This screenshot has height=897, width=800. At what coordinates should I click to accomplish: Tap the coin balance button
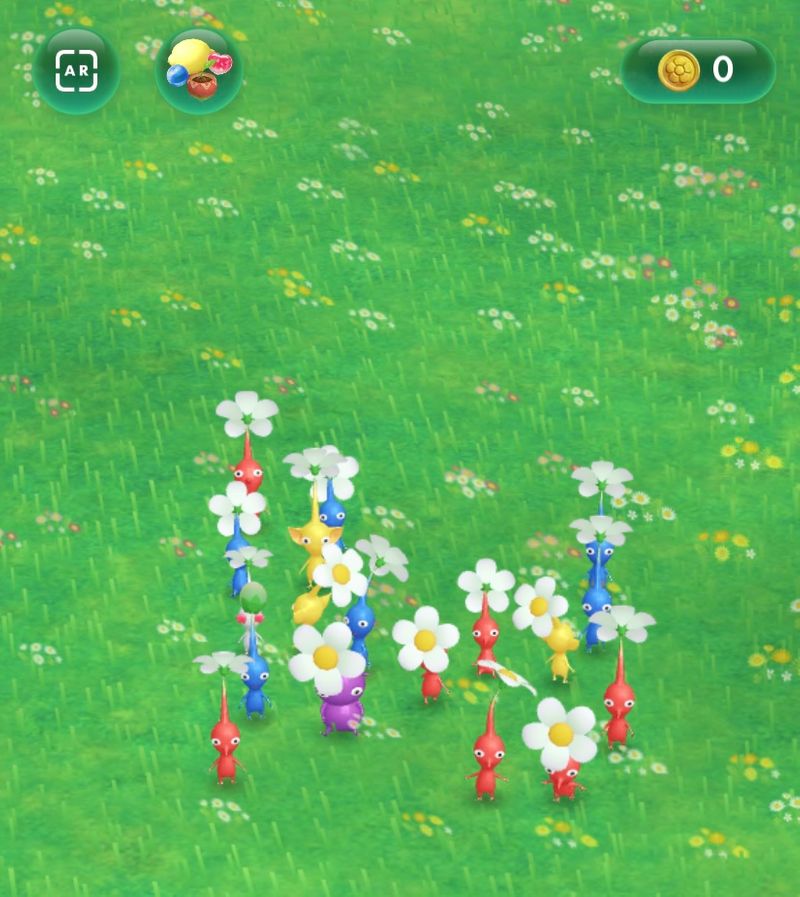click(698, 69)
